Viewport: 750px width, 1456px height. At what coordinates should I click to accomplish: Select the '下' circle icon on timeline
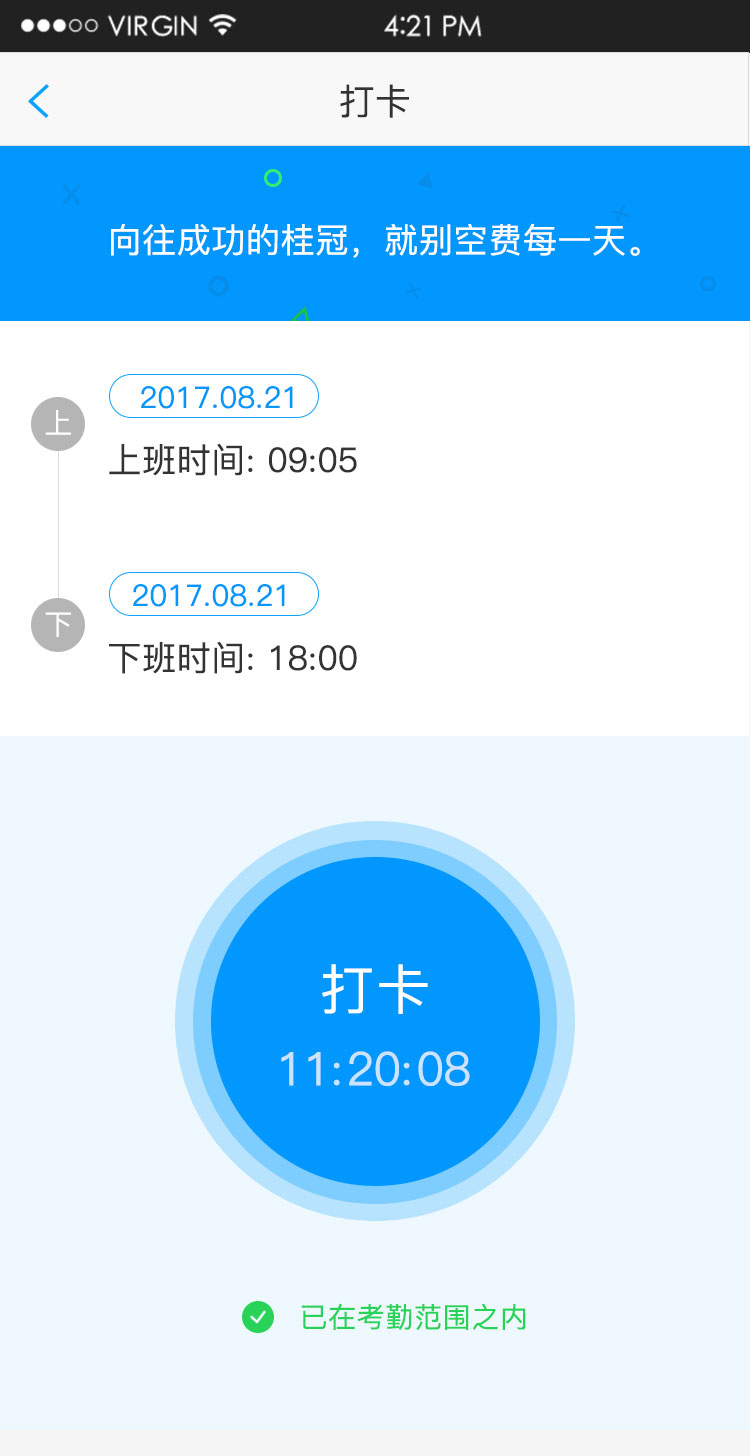(x=57, y=624)
